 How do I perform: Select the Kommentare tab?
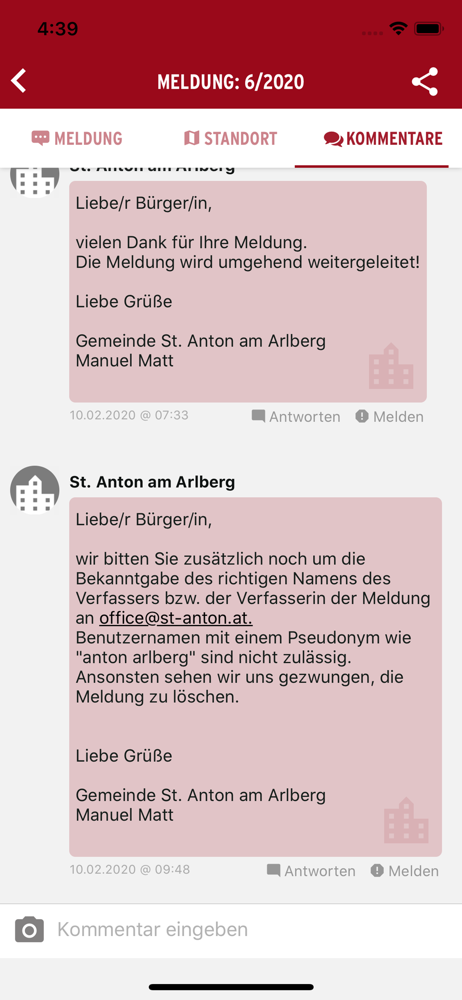coord(383,138)
